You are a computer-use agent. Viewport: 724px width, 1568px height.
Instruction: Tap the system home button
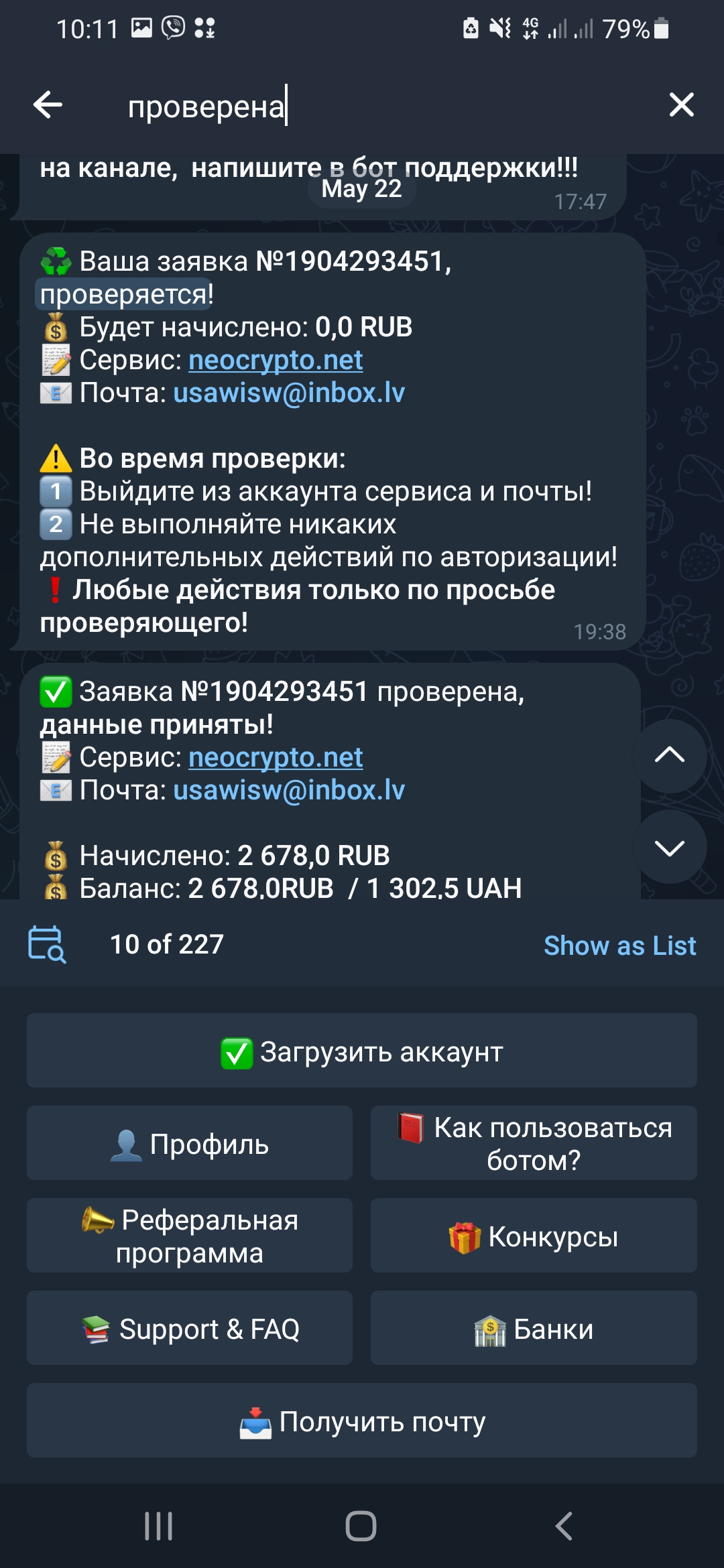(x=361, y=1526)
